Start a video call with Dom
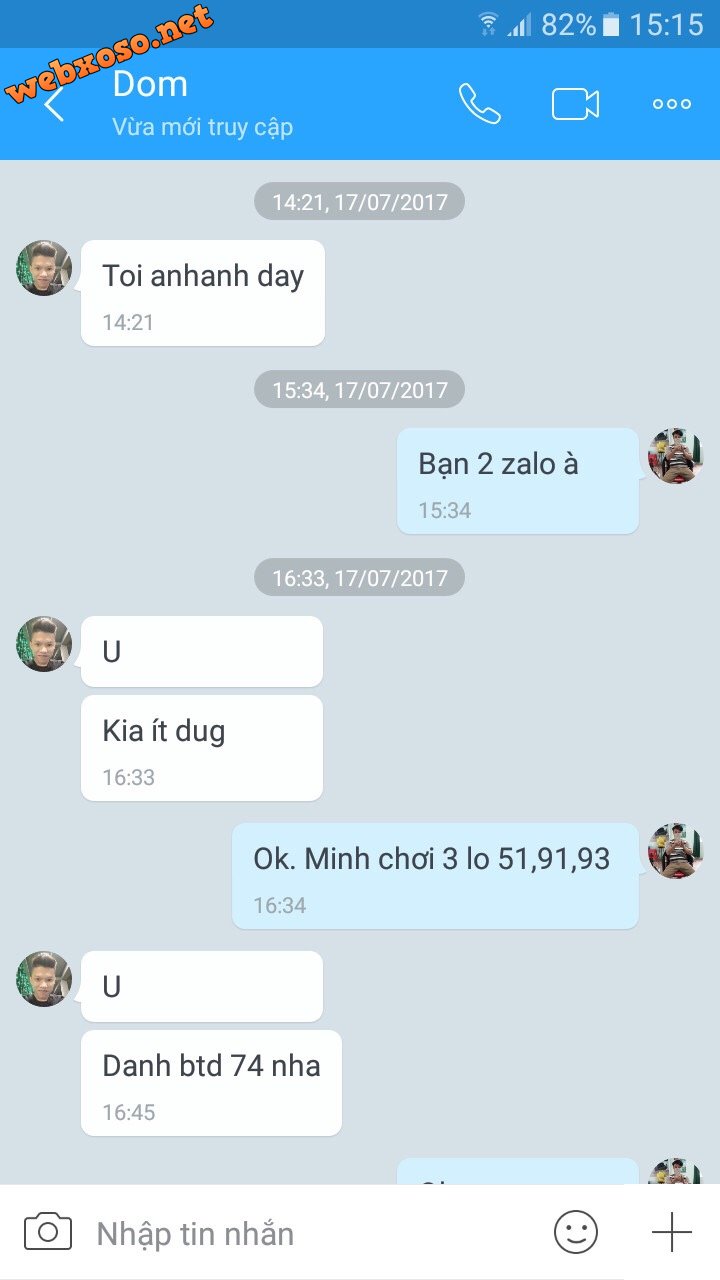 [575, 104]
